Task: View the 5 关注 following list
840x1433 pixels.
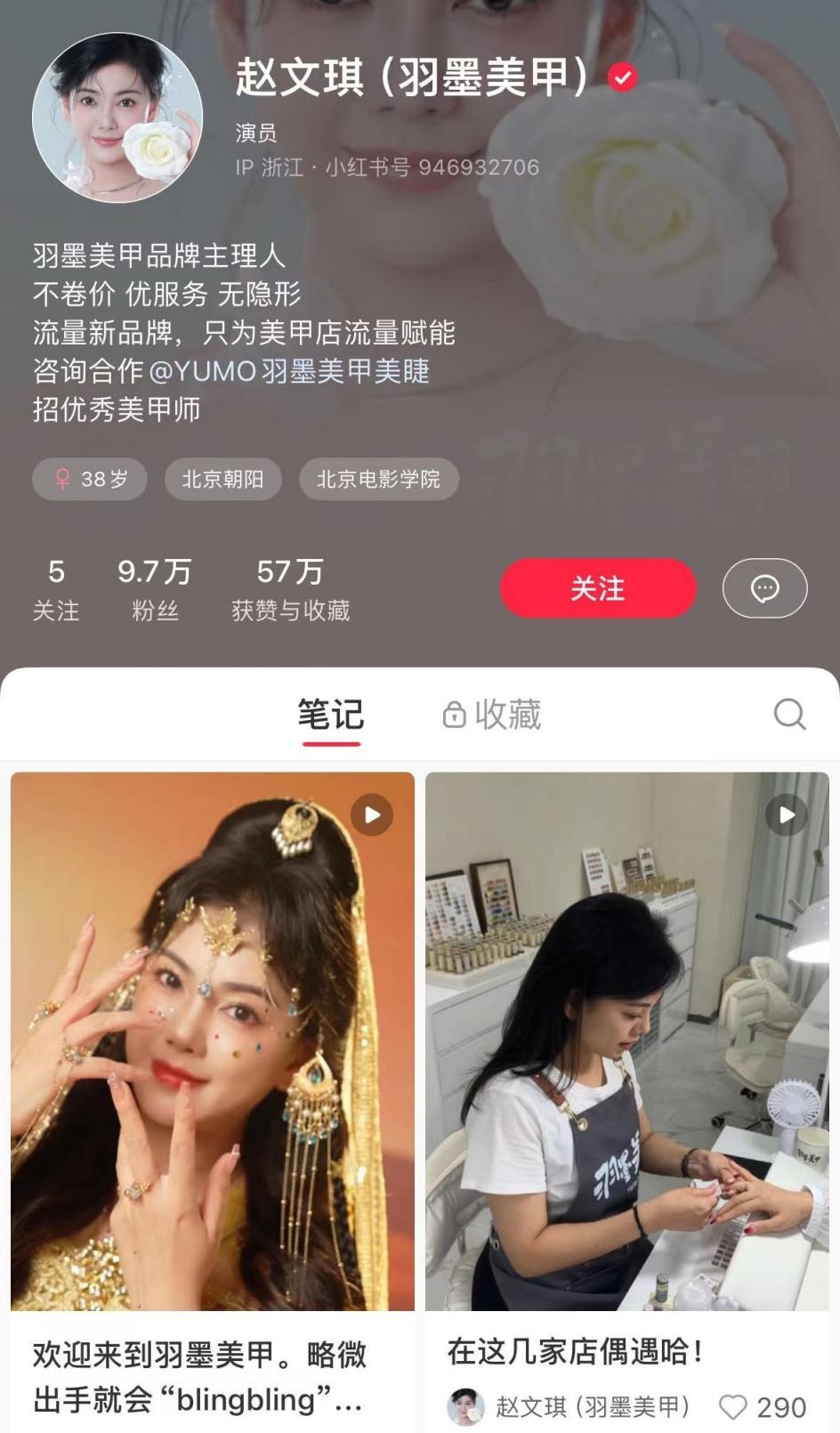Action: pyautogui.click(x=56, y=588)
